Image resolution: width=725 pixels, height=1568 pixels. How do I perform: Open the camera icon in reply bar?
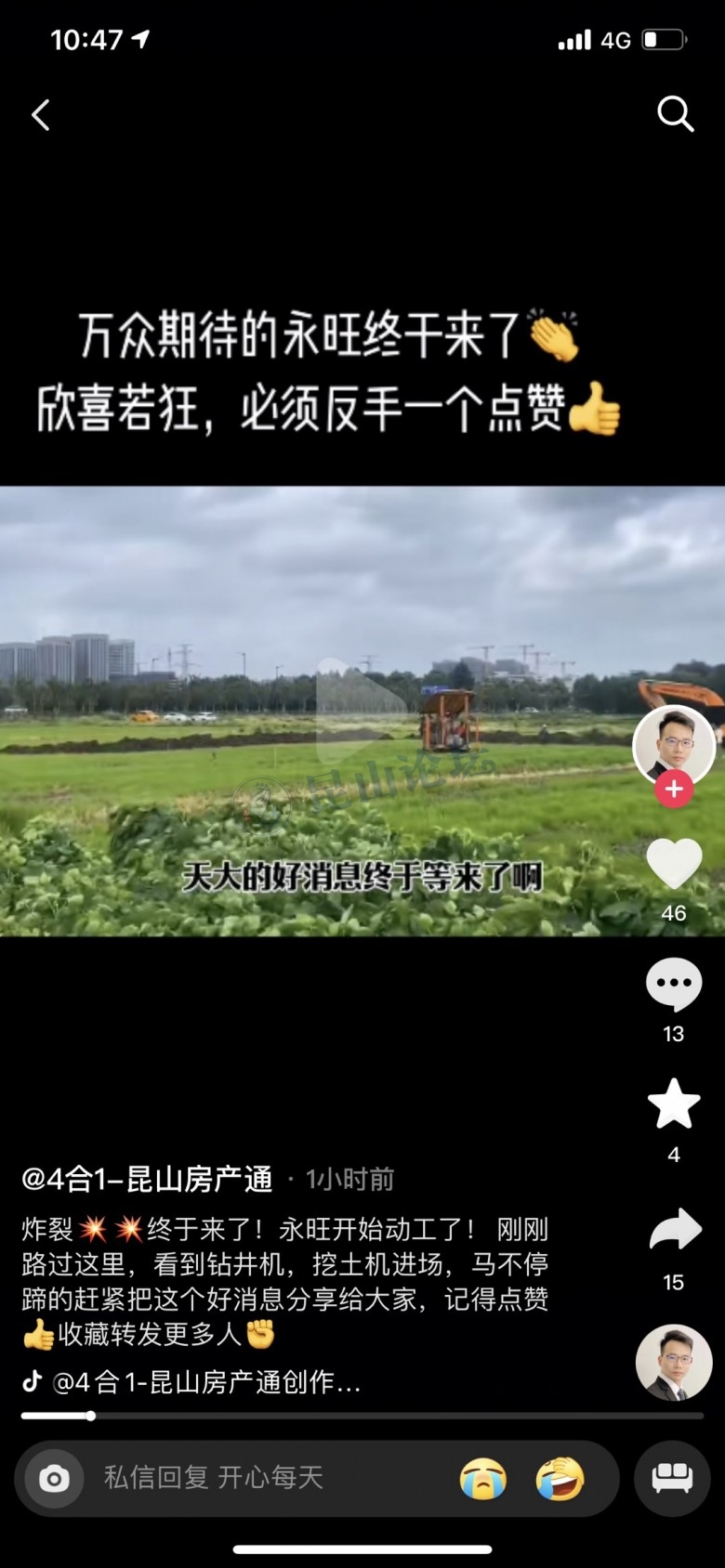point(54,1479)
